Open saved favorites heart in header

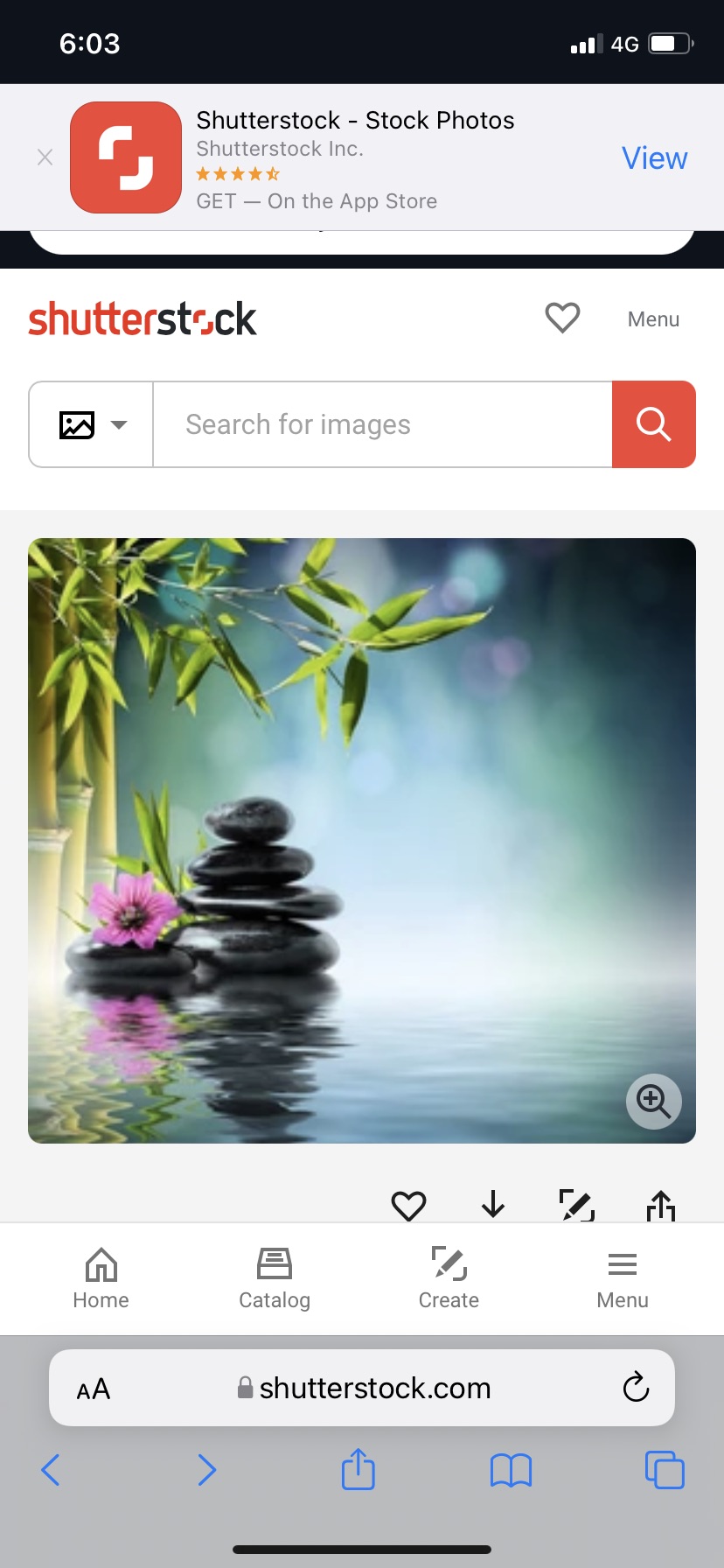click(562, 318)
